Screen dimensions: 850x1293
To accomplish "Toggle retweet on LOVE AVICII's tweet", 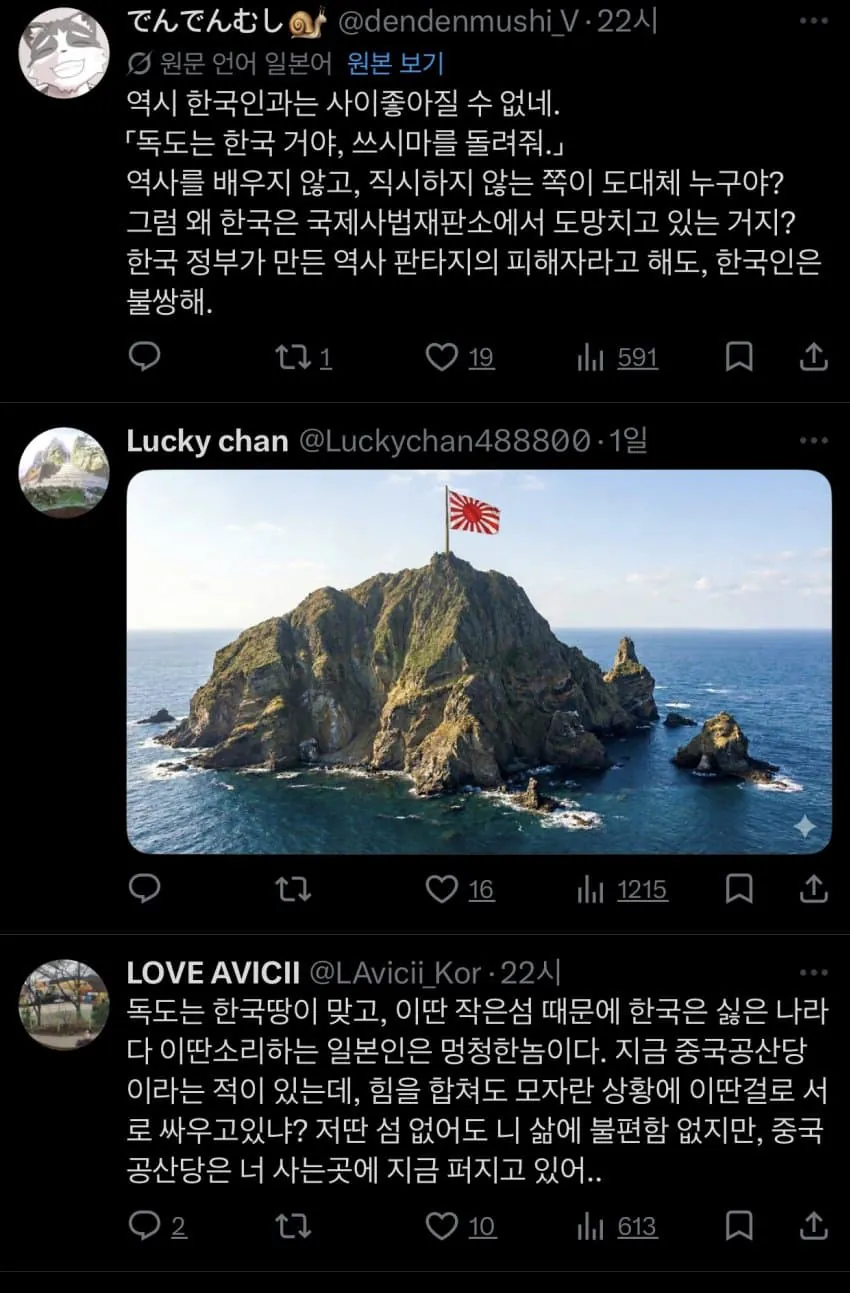I will point(293,1226).
